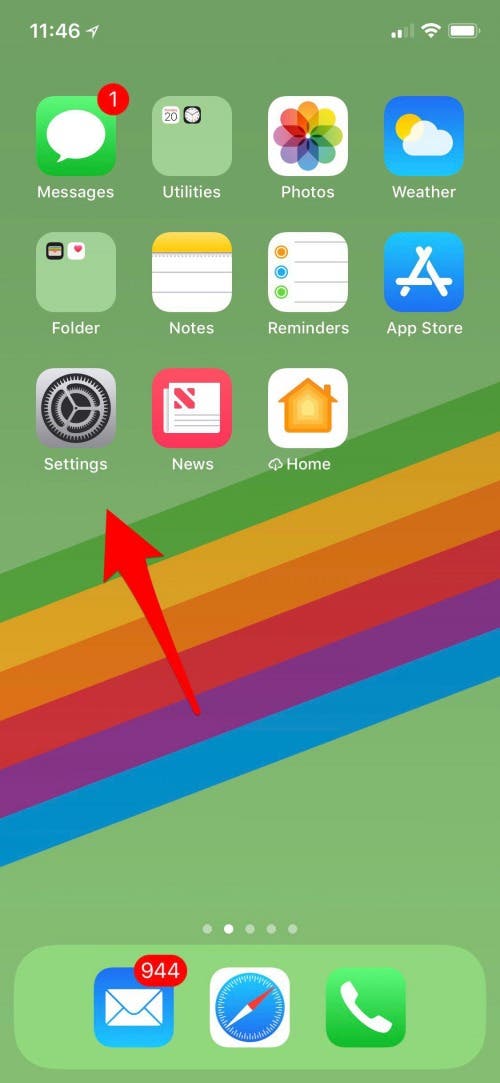This screenshot has height=1083, width=500.
Task: Open the Reminders app
Action: click(308, 272)
